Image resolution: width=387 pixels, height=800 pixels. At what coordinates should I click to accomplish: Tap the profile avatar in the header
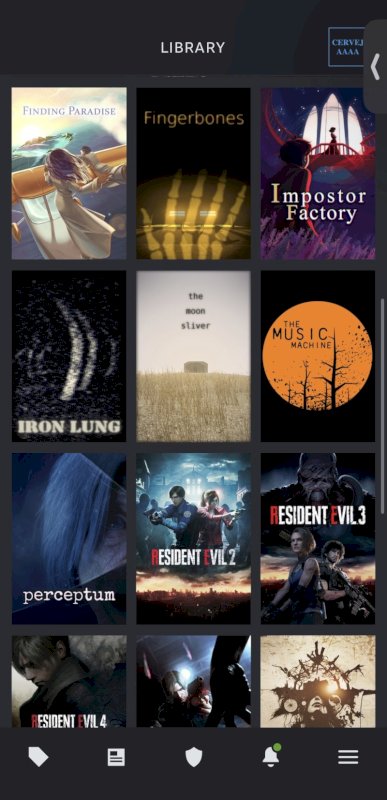tap(347, 47)
